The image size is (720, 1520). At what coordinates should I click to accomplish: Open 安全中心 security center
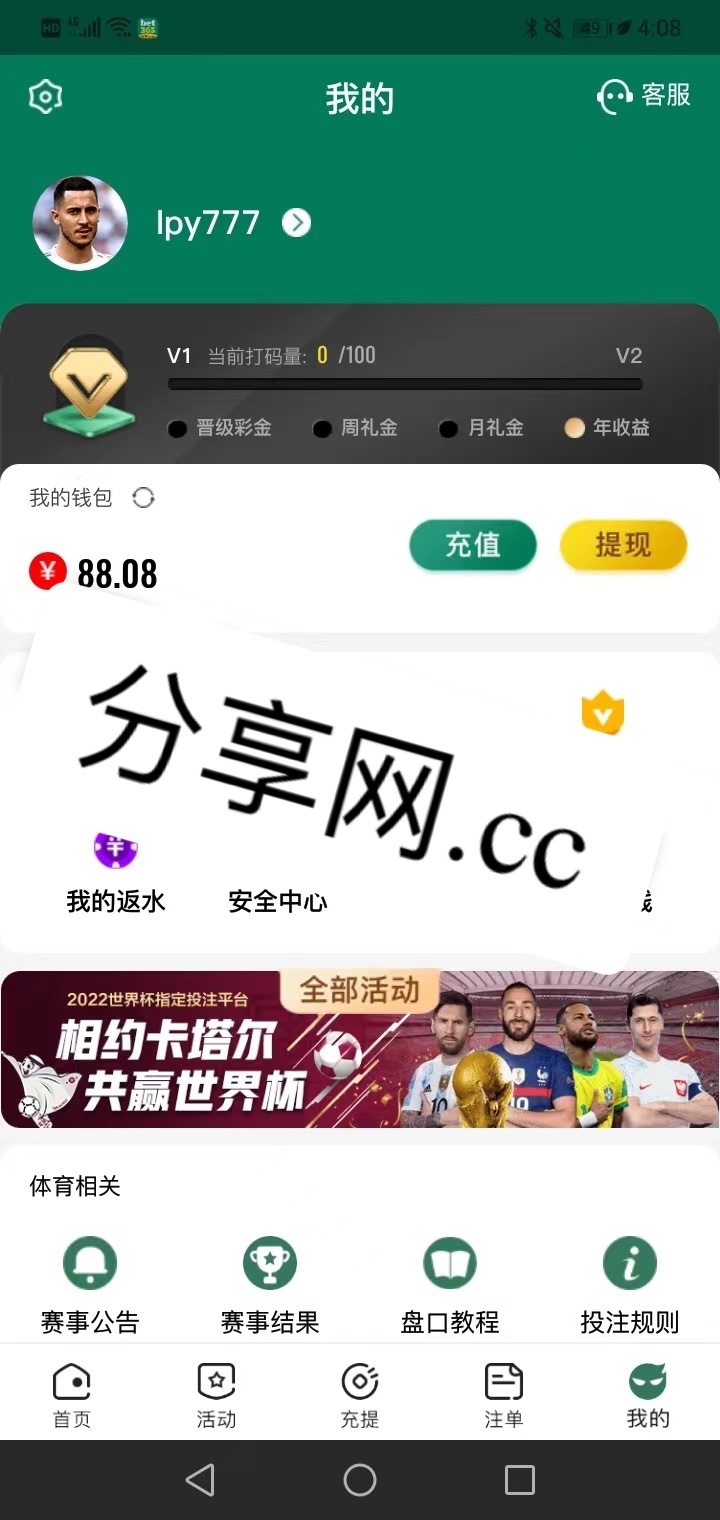pyautogui.click(x=278, y=900)
